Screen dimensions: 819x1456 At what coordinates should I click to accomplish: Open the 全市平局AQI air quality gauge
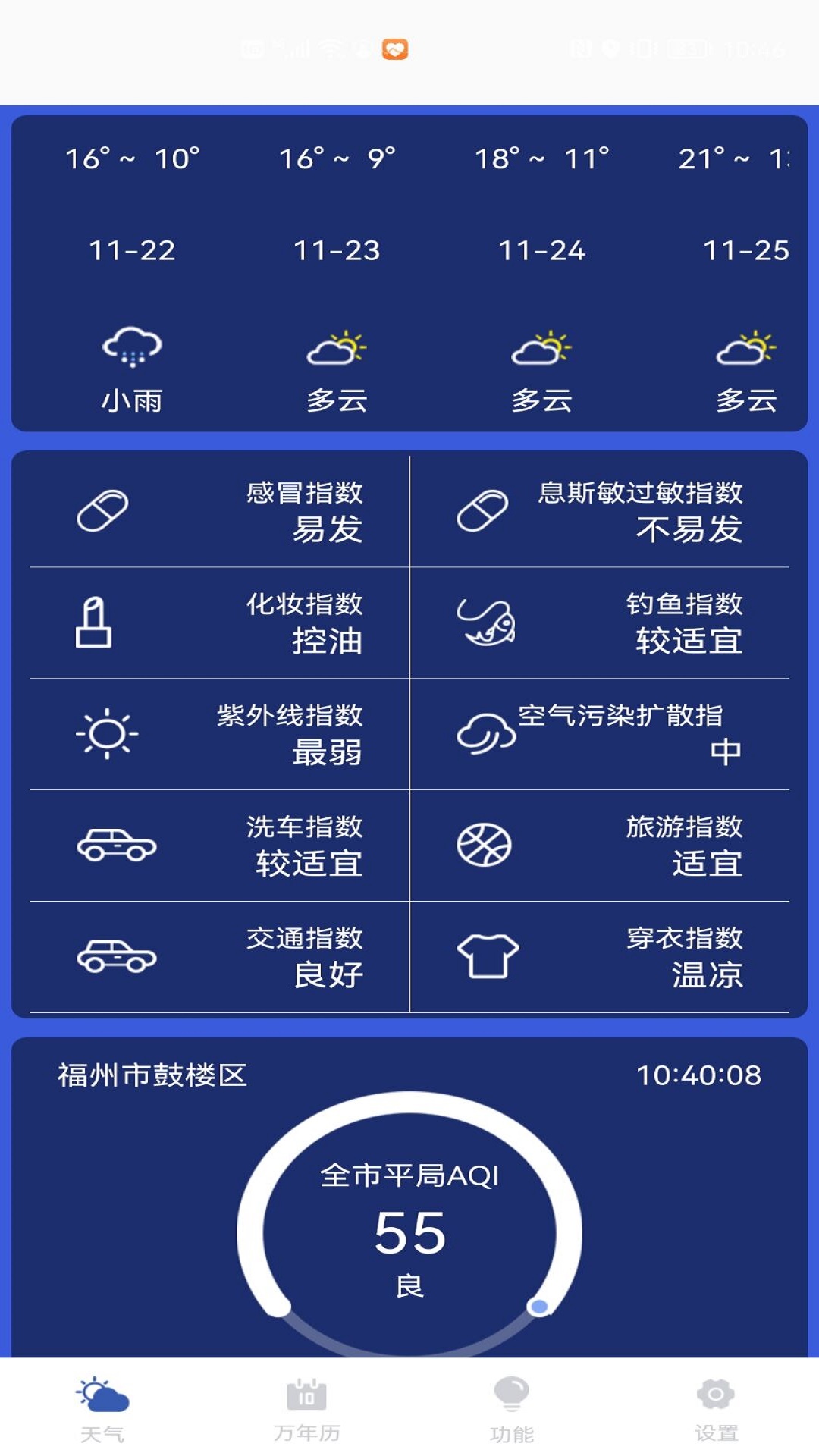pos(409,1228)
